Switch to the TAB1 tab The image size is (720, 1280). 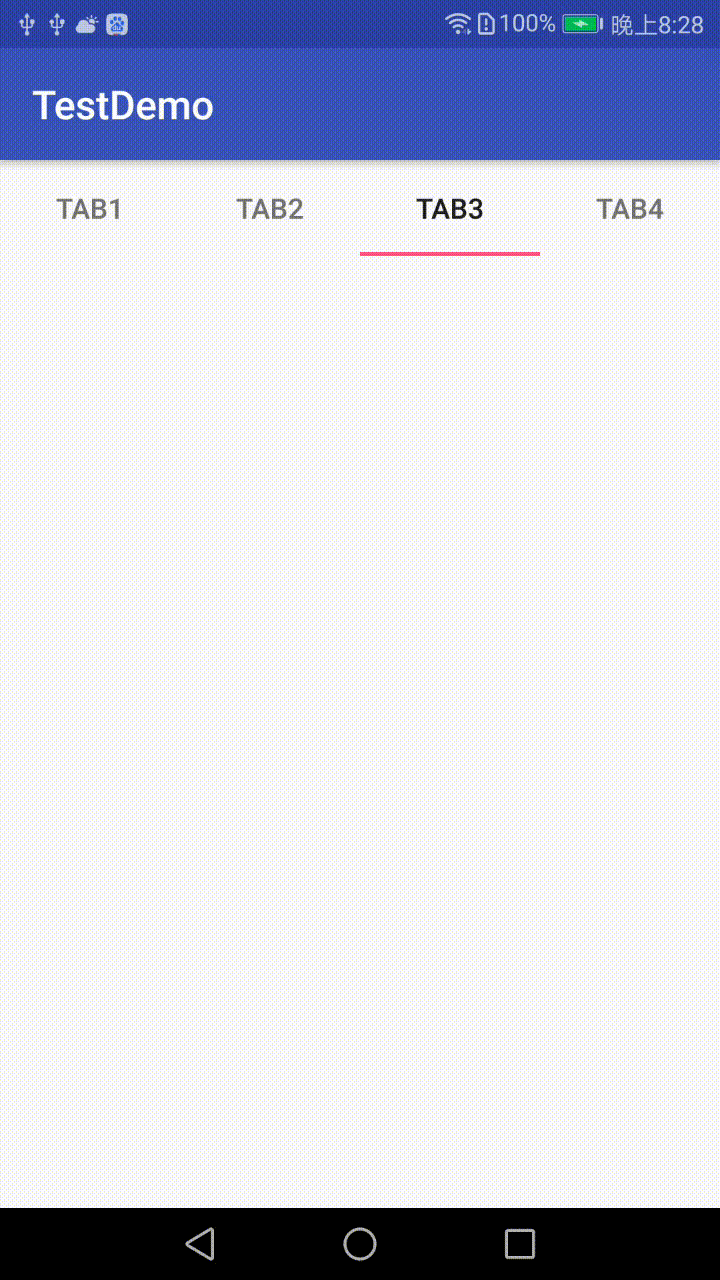(90, 209)
